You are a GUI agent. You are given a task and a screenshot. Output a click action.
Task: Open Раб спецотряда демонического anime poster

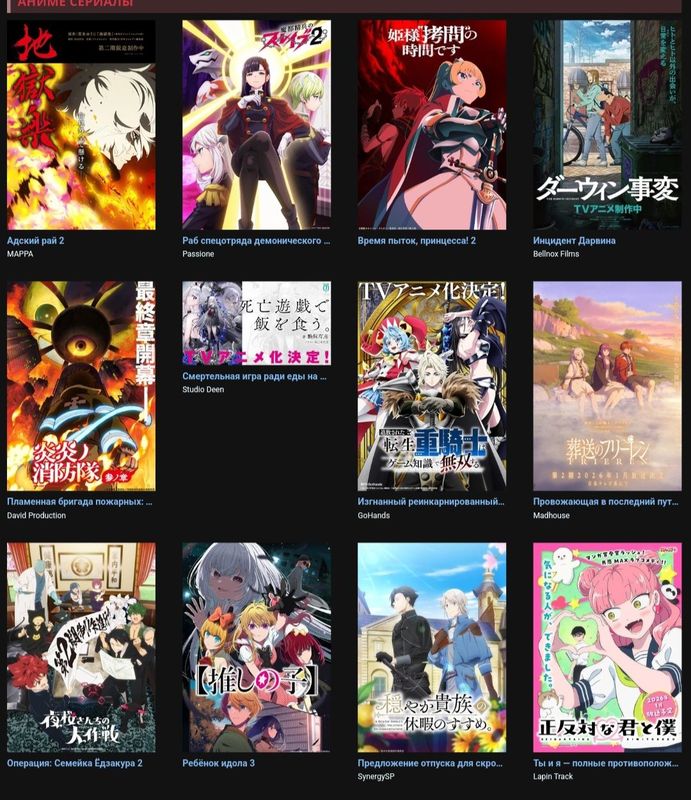pyautogui.click(x=256, y=125)
